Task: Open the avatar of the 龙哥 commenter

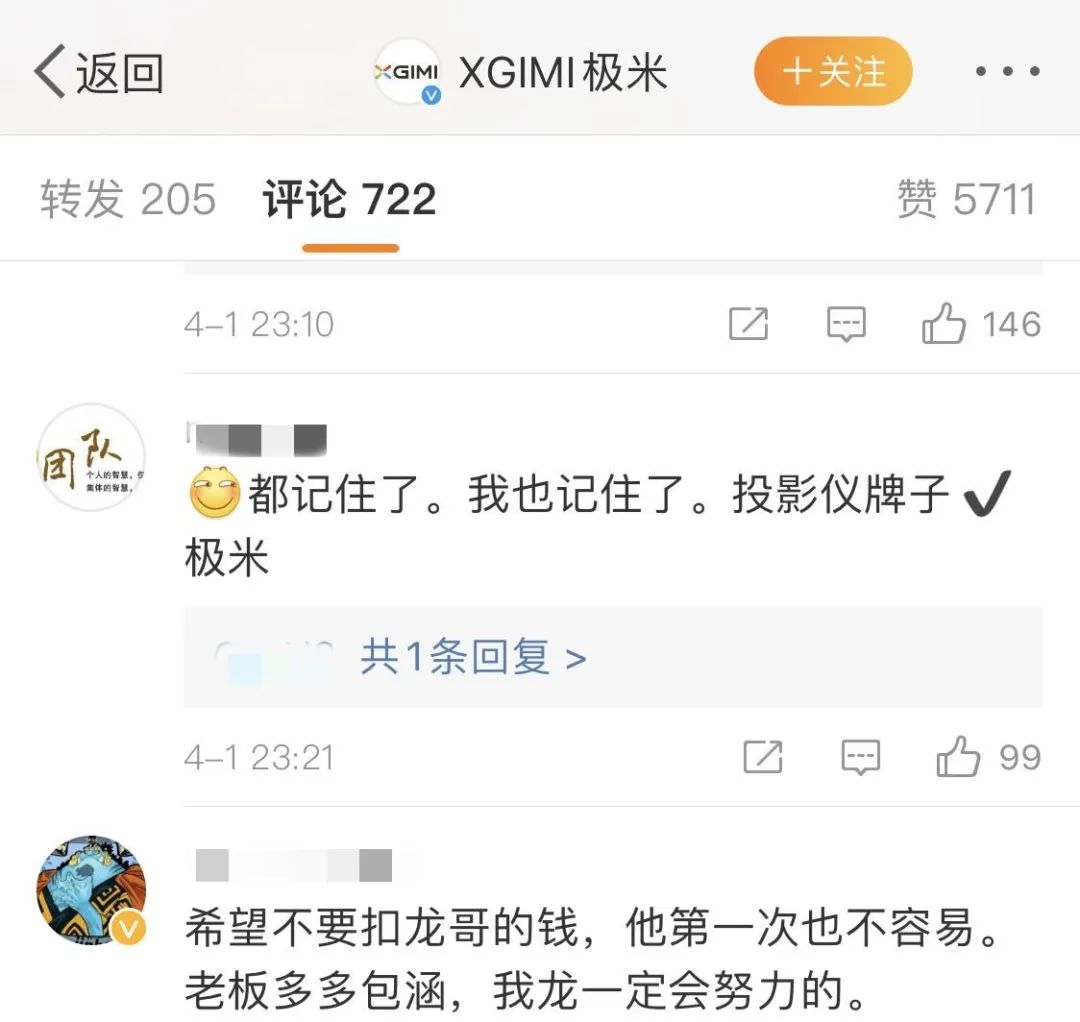Action: pyautogui.click(x=91, y=890)
